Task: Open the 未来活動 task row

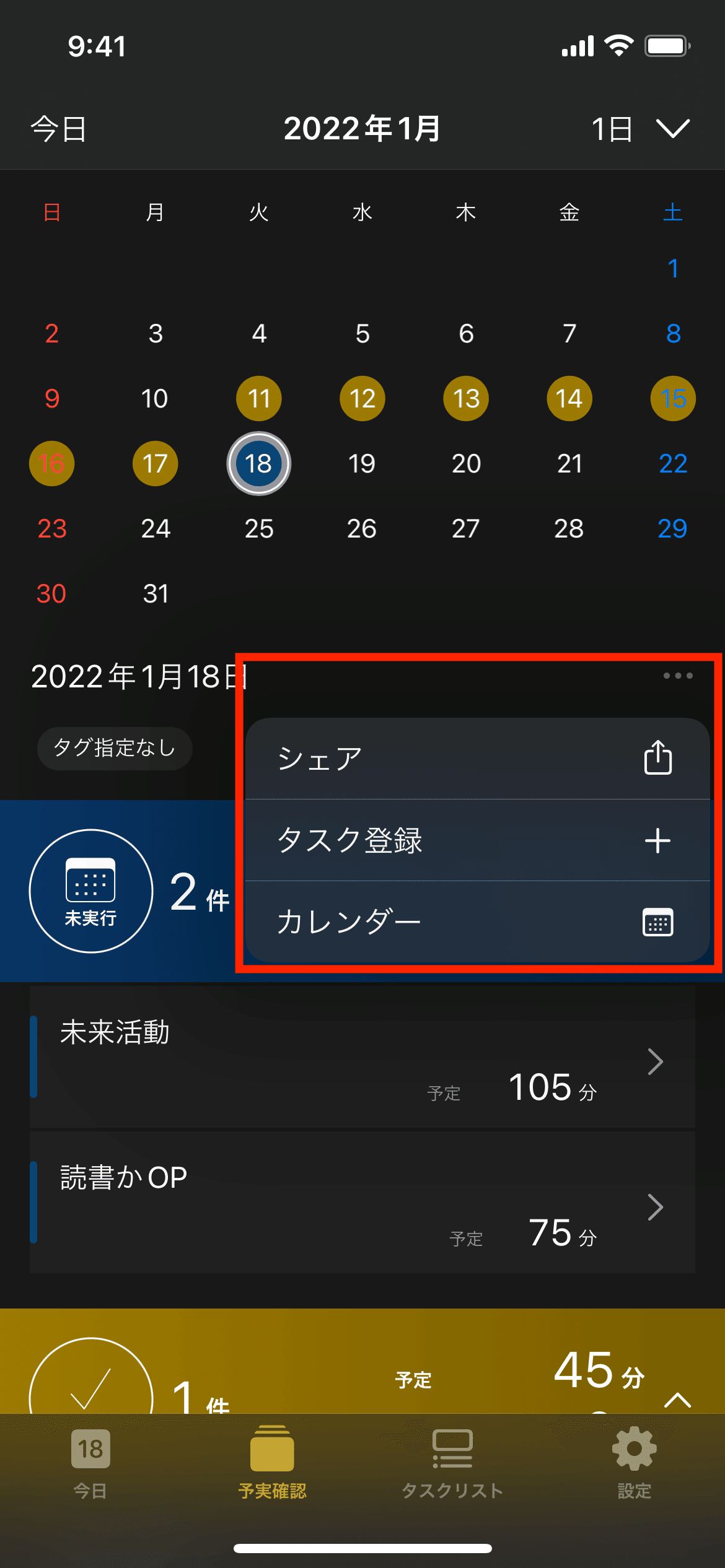Action: (x=362, y=1058)
